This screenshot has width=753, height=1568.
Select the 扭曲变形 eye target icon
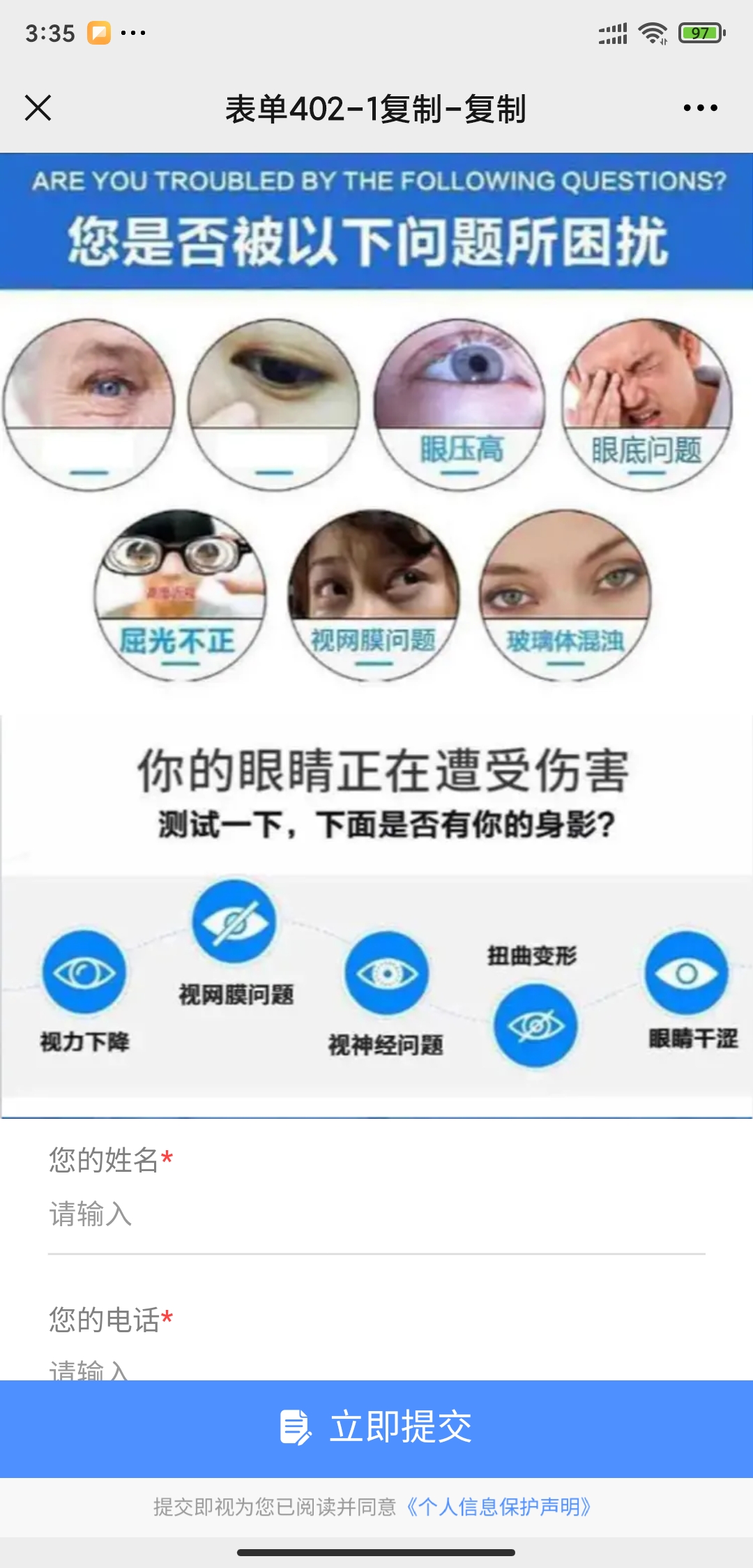(535, 1025)
